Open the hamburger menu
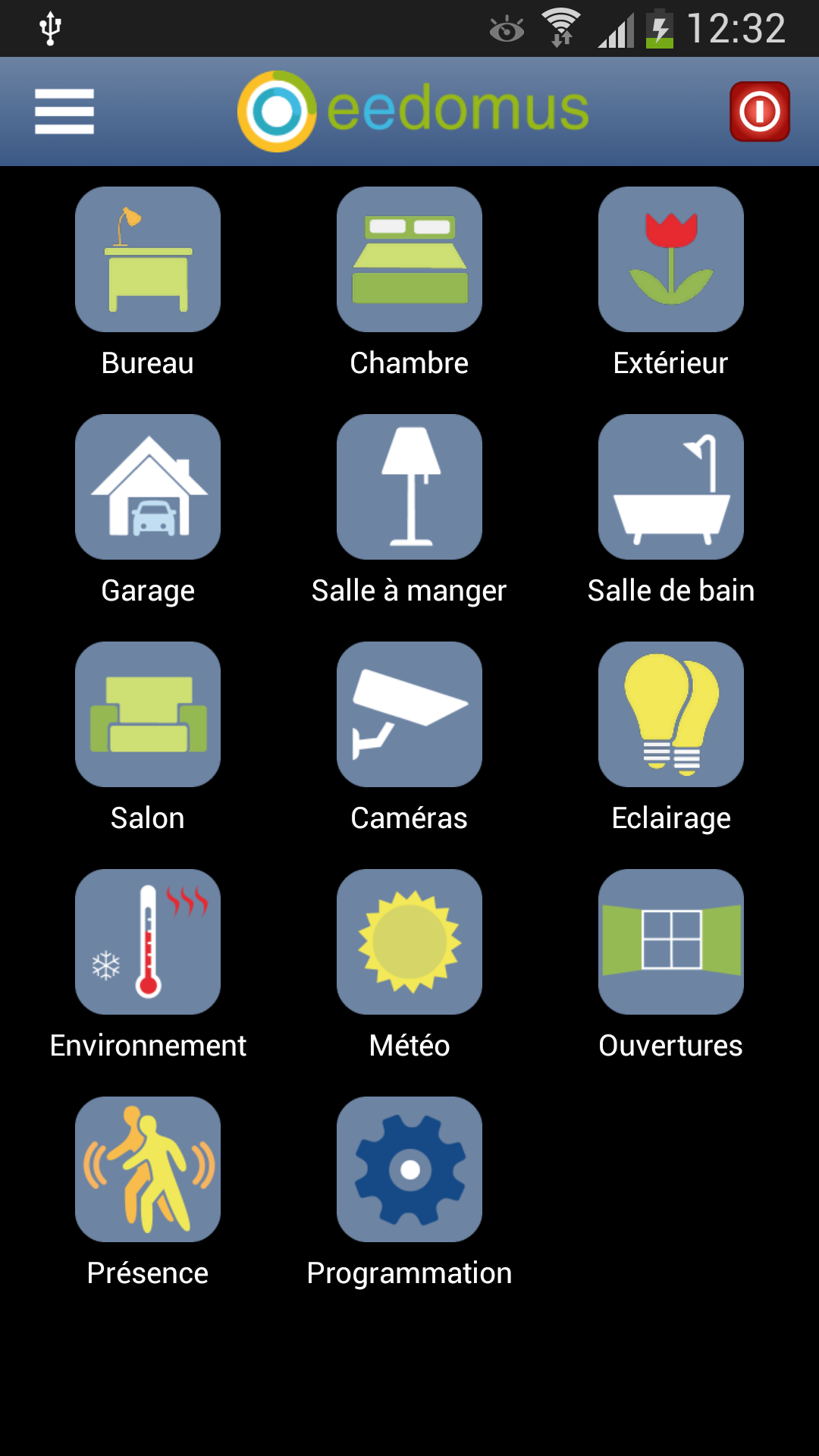The image size is (819, 1456). [x=64, y=111]
